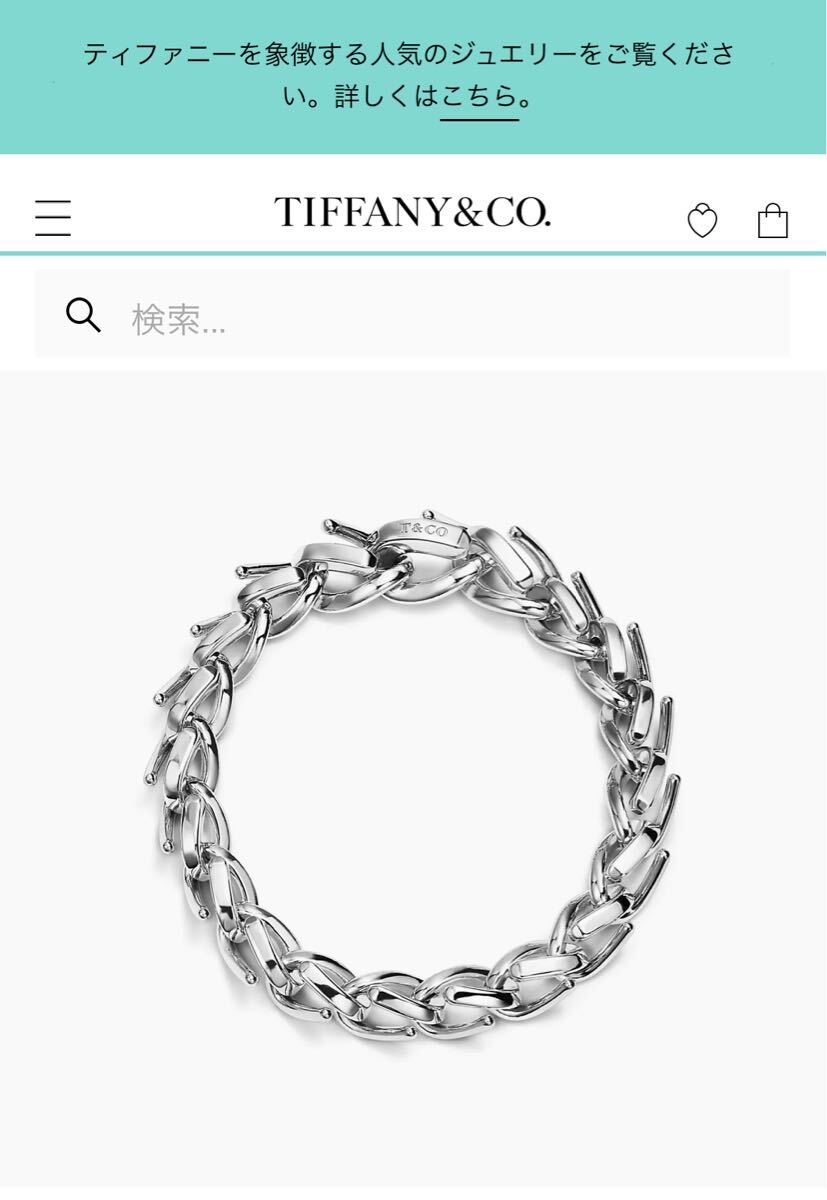The width and height of the screenshot is (827, 1200).
Task: Open the hamburger menu
Action: [53, 217]
